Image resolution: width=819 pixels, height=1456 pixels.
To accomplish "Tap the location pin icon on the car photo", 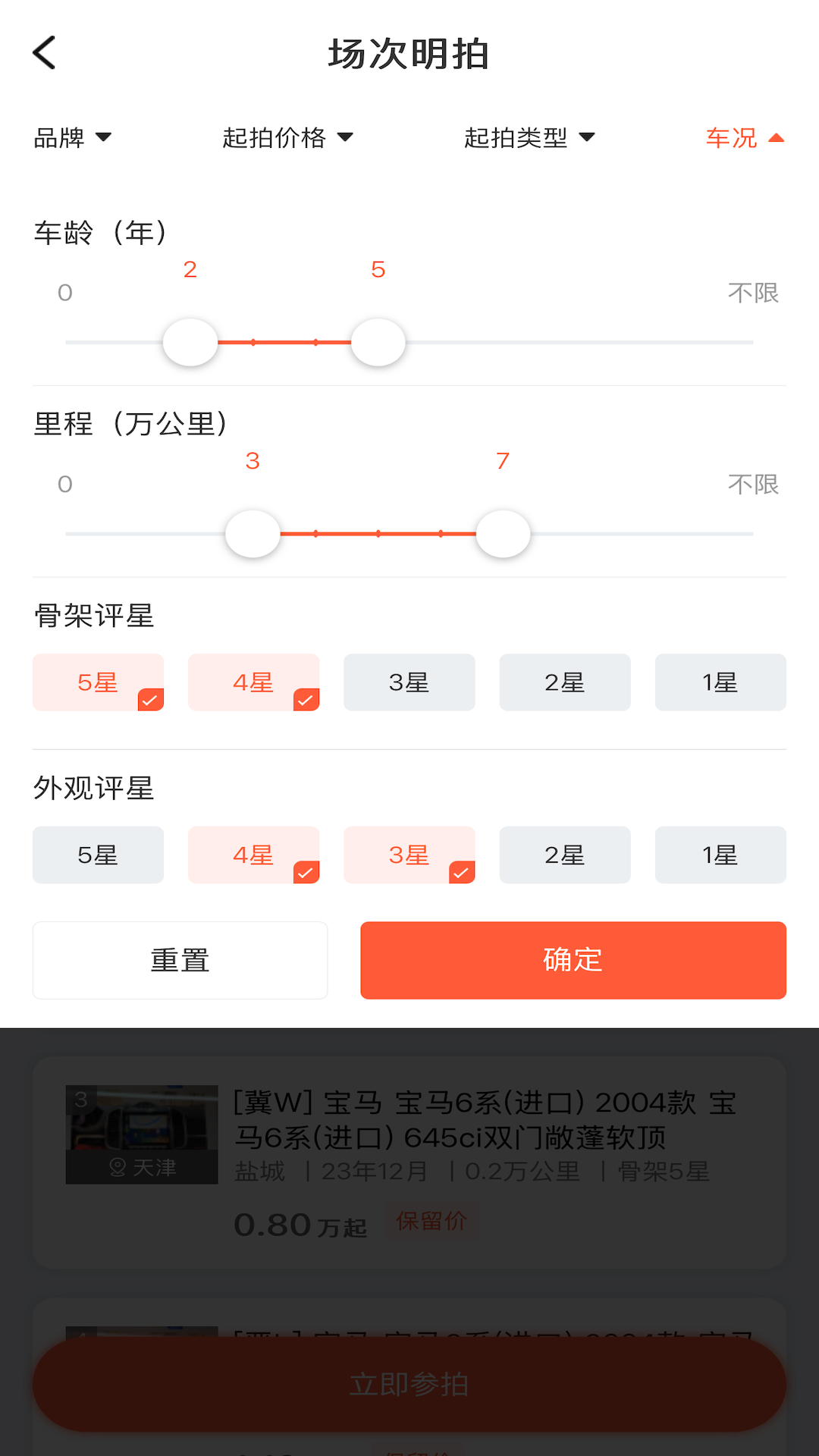I will [118, 1168].
